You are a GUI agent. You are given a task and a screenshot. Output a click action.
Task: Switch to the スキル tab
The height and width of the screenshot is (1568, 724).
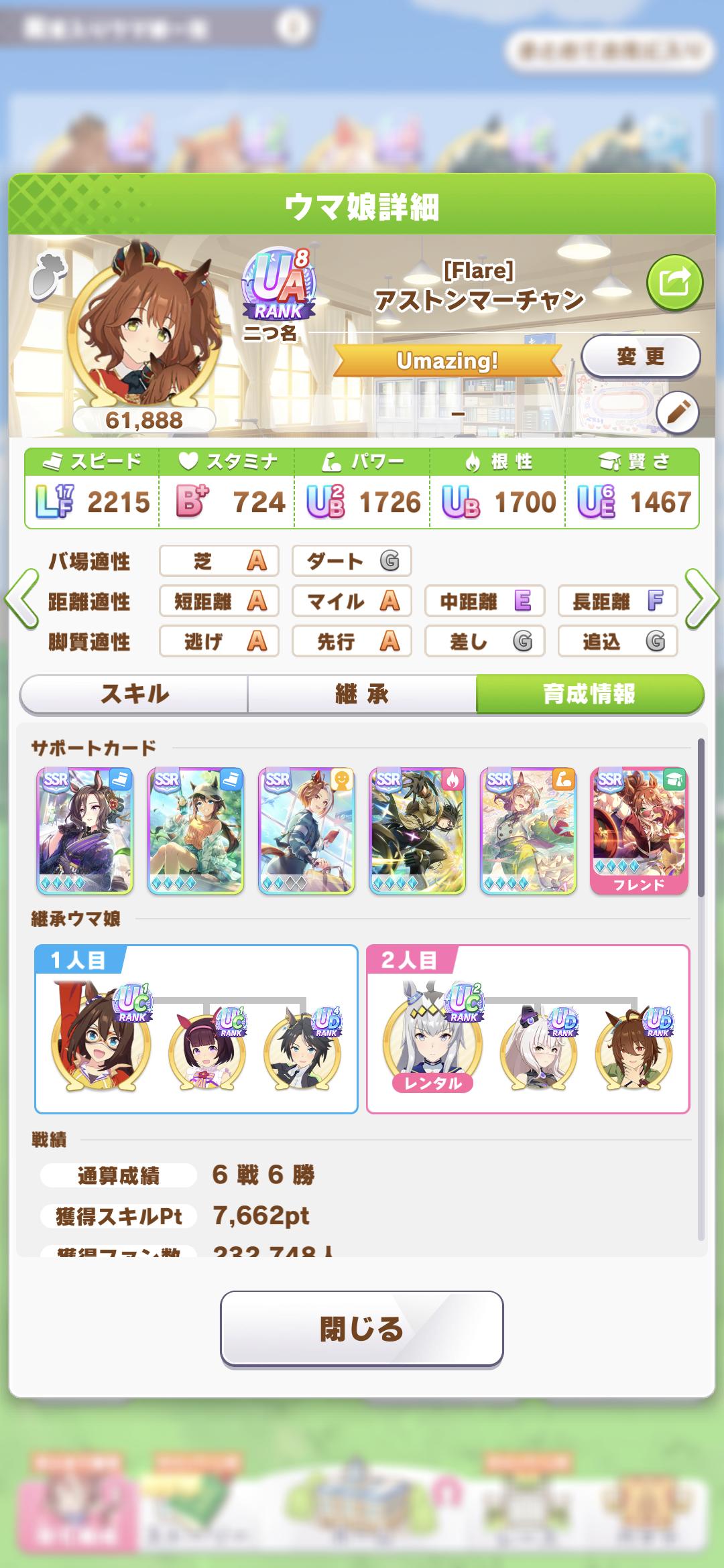pyautogui.click(x=134, y=694)
